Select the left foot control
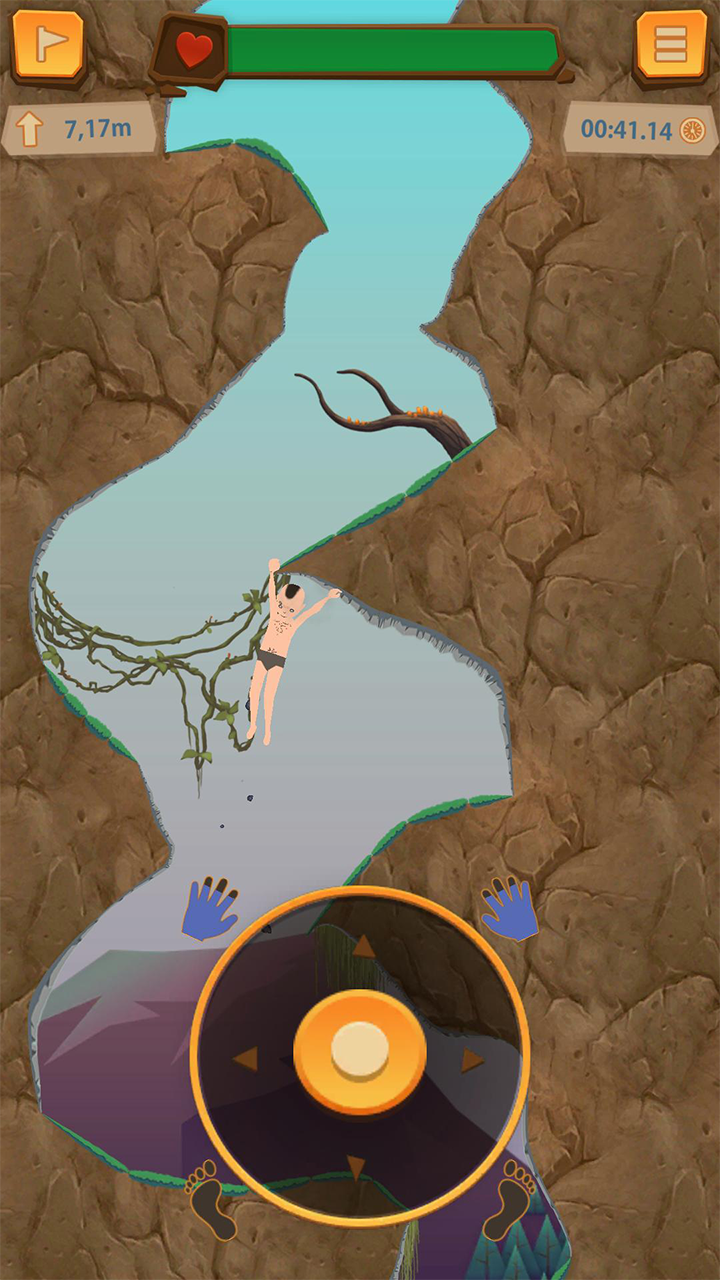This screenshot has width=720, height=1280. click(x=211, y=1198)
